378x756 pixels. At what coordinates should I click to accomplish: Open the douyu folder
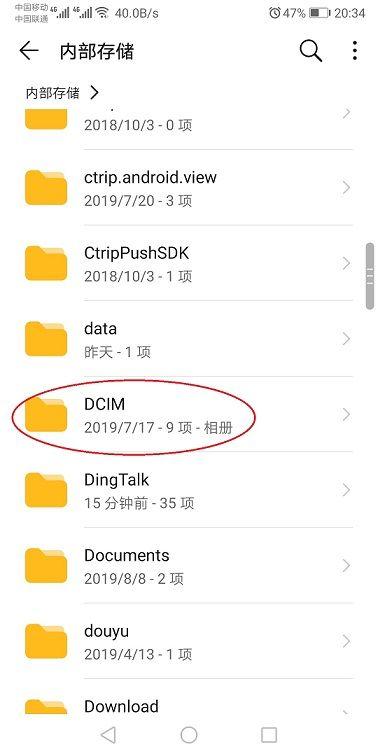click(x=189, y=641)
